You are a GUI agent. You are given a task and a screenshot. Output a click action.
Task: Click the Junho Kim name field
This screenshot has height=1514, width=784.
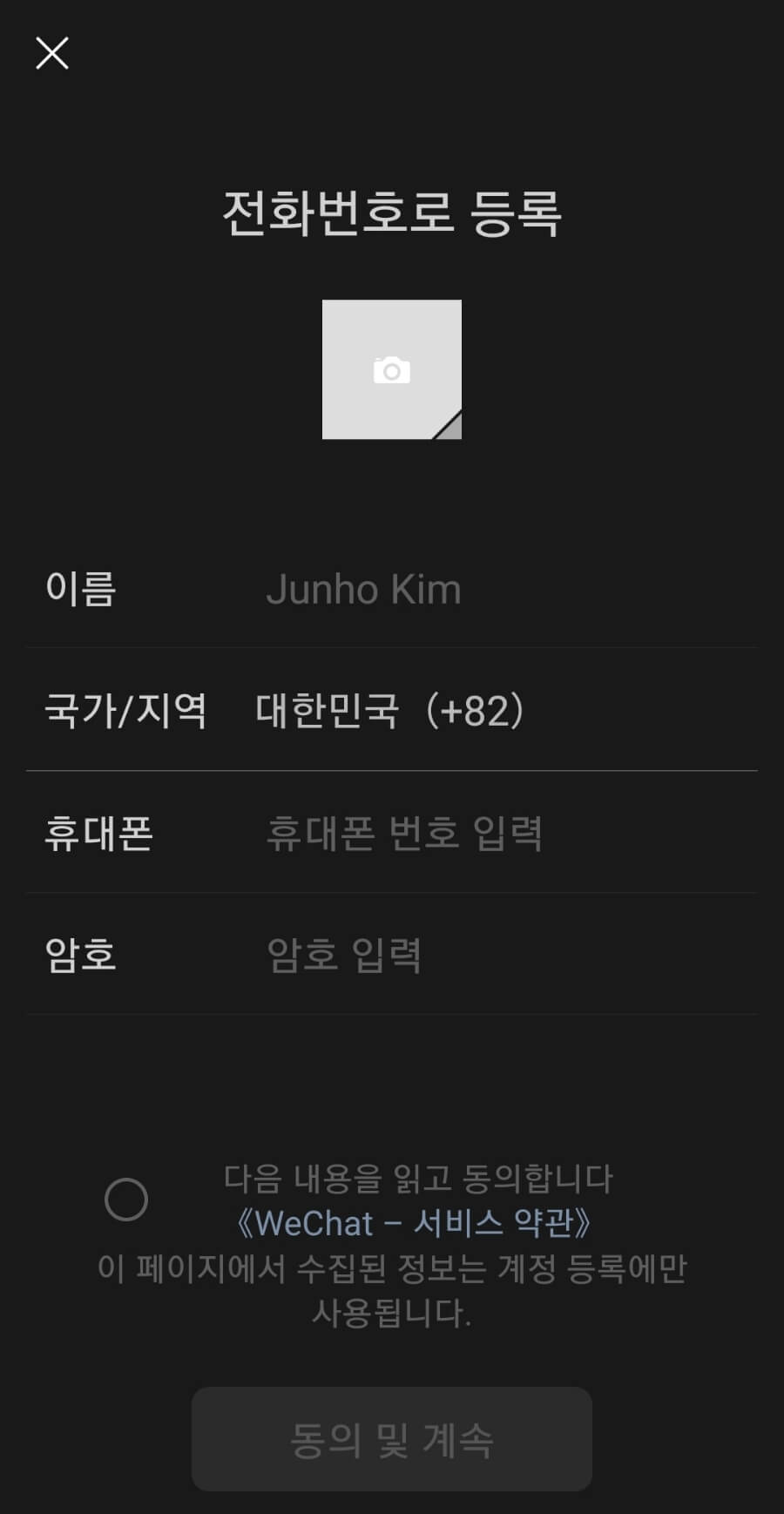pos(365,589)
